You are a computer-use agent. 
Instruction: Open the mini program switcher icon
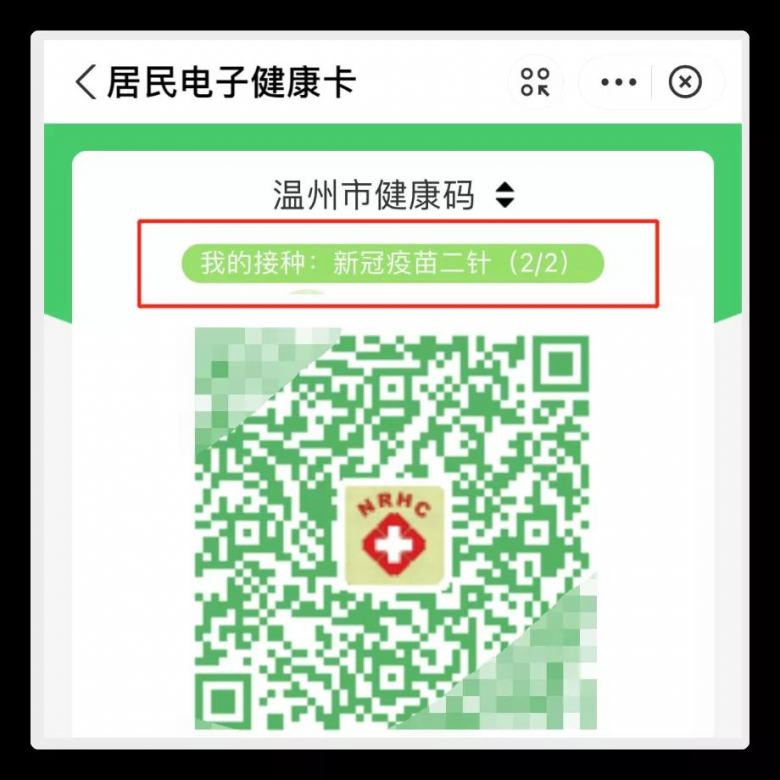pyautogui.click(x=535, y=82)
